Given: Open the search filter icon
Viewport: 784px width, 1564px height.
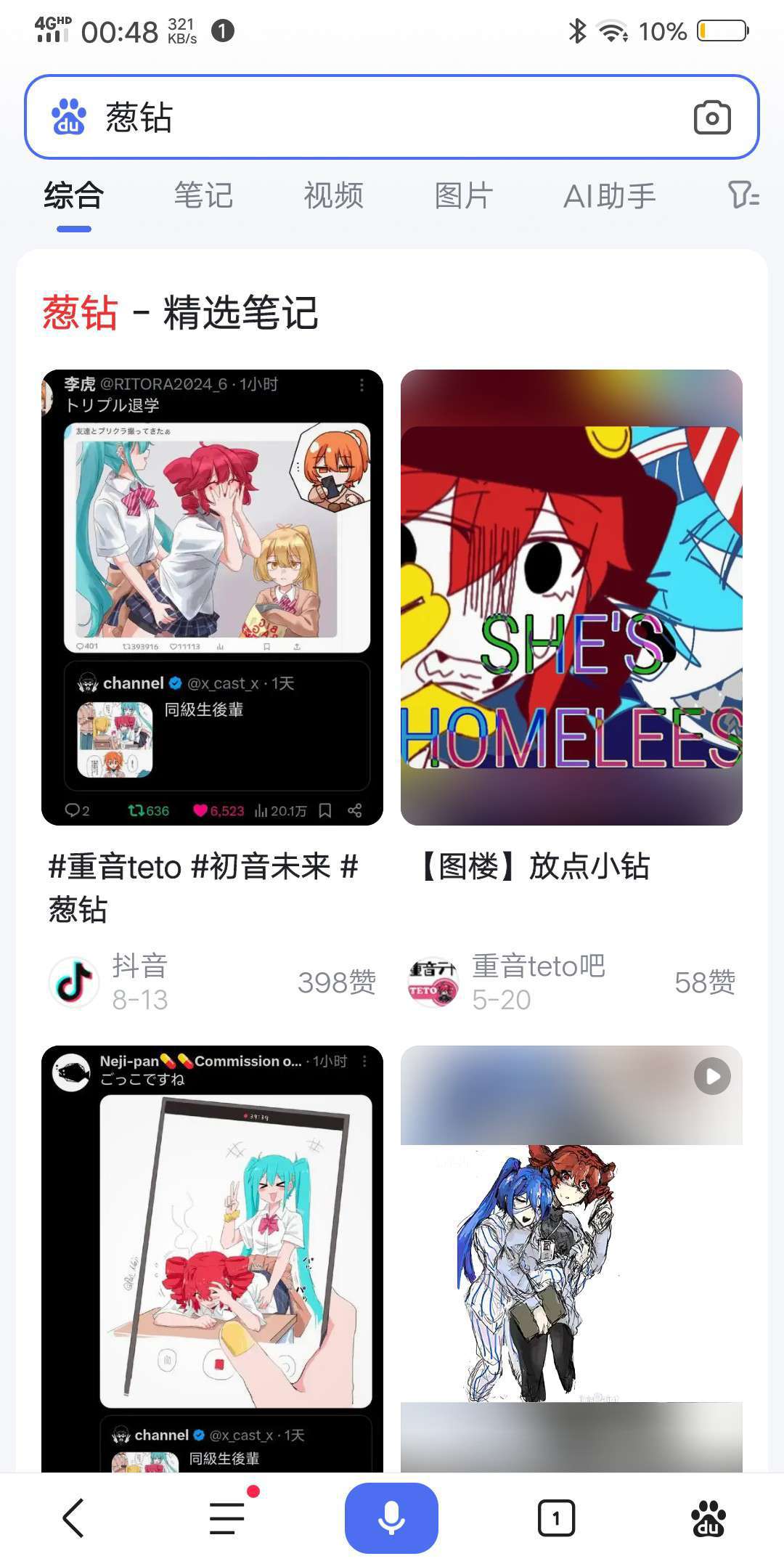Looking at the screenshot, I should 743,195.
